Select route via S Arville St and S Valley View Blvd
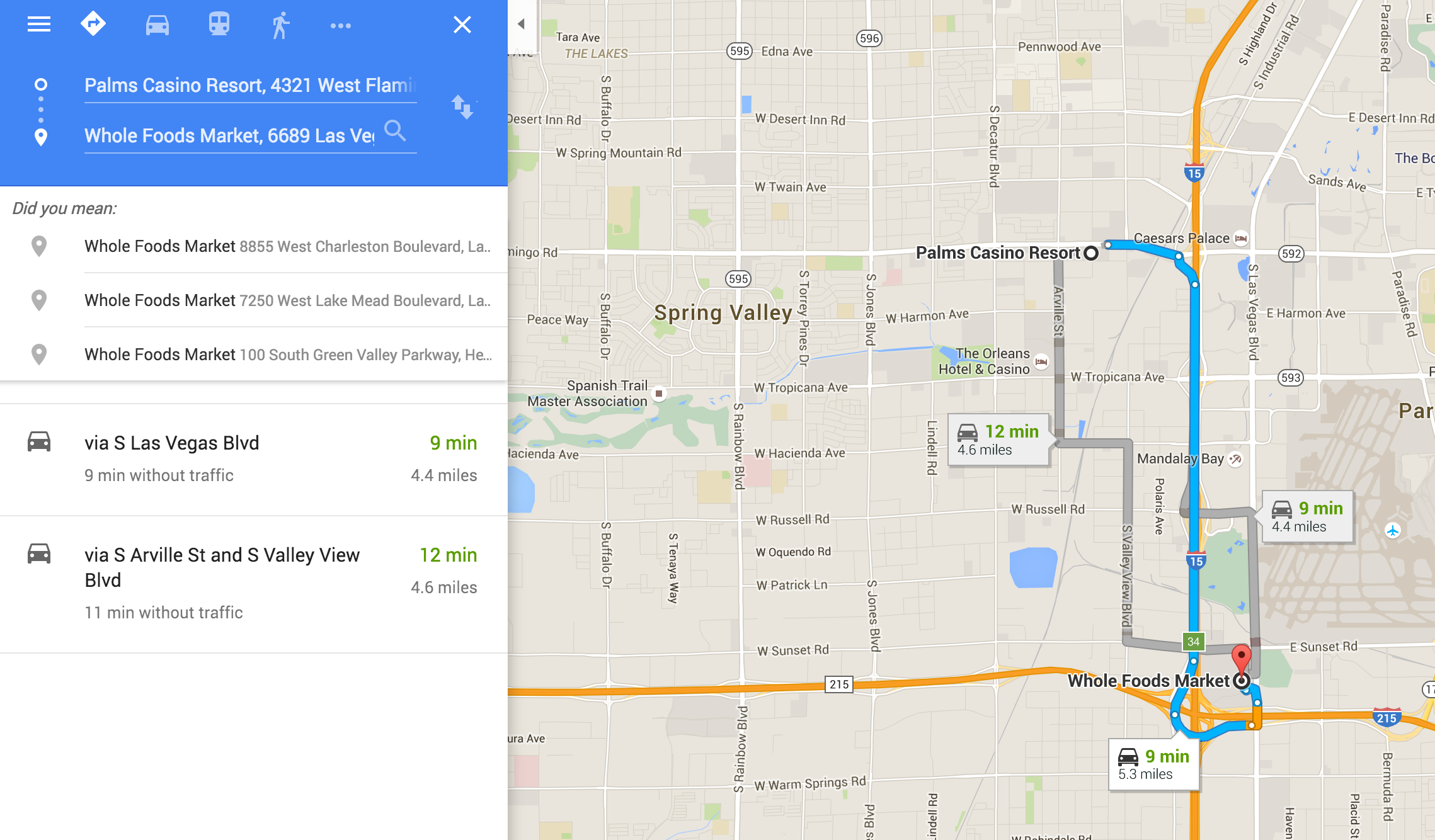1435x840 pixels. [x=252, y=583]
